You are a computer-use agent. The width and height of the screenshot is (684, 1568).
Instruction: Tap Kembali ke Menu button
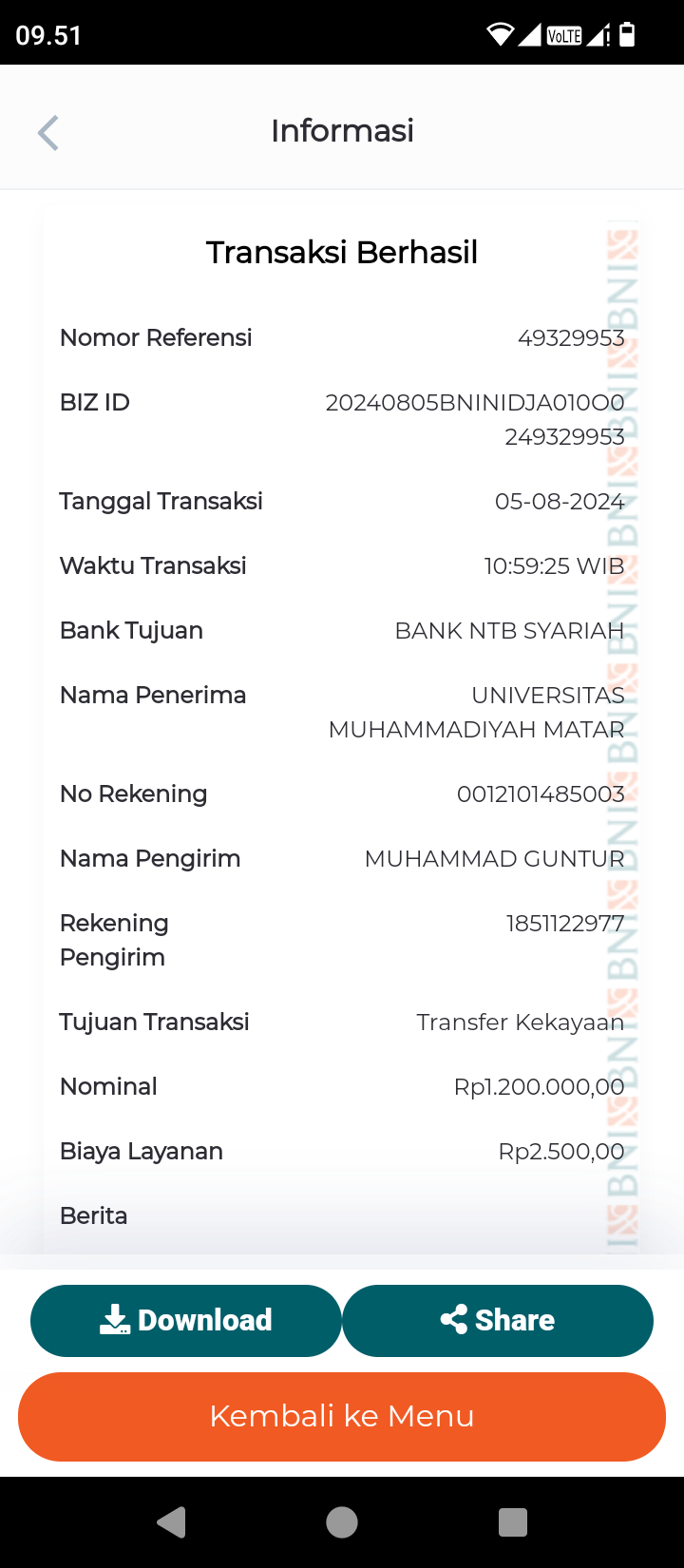coord(342,1416)
